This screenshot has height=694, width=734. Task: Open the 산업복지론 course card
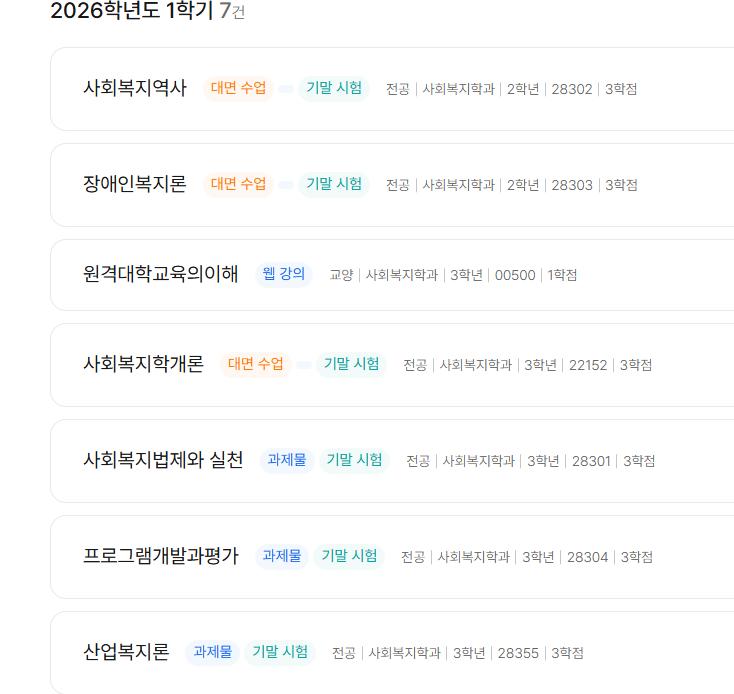[126, 652]
